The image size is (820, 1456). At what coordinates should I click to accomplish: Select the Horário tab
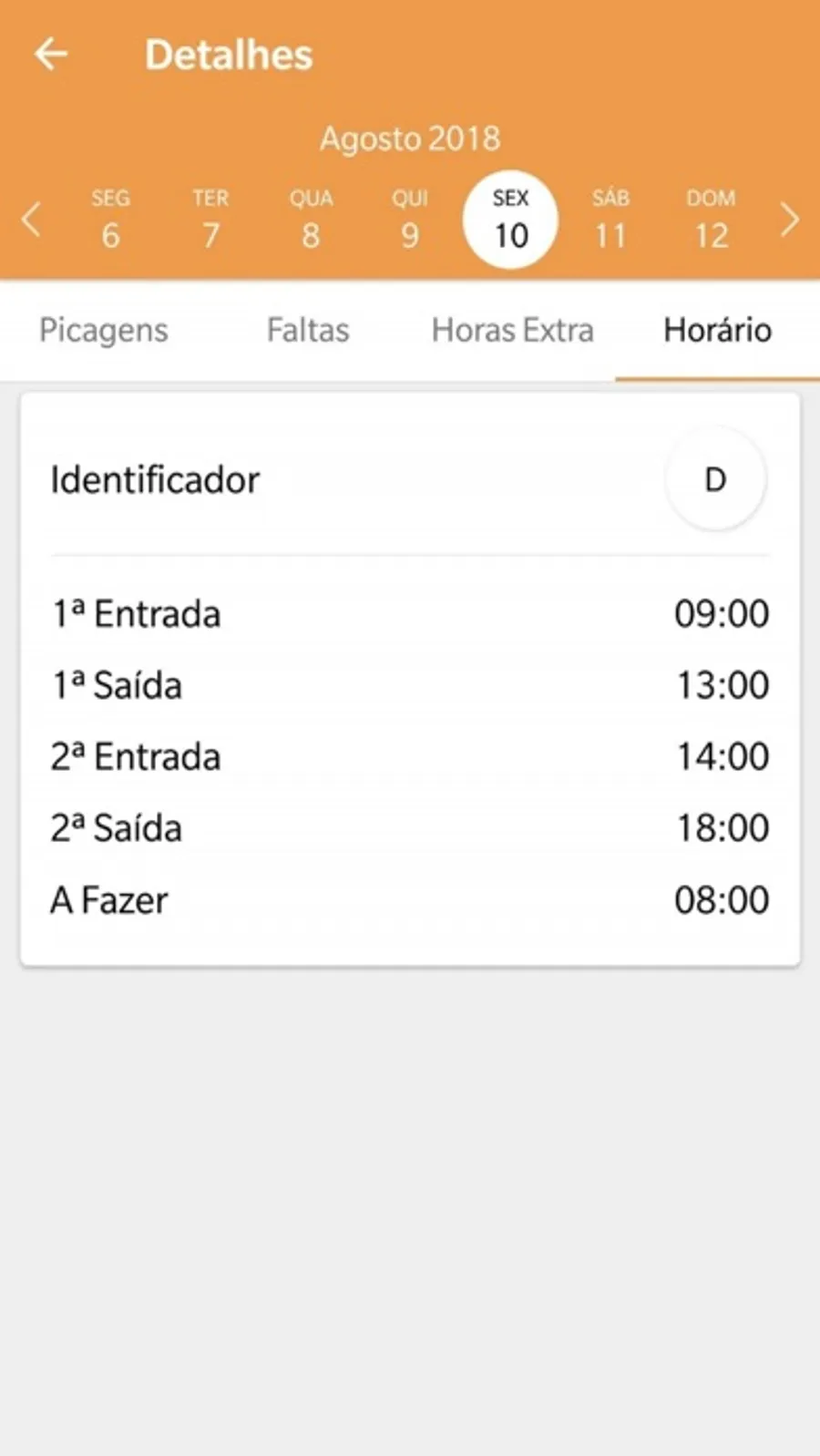[x=717, y=330]
